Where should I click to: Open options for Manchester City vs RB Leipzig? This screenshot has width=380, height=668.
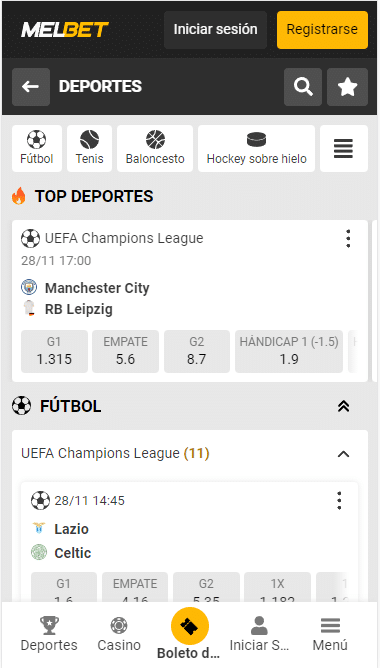(x=348, y=239)
